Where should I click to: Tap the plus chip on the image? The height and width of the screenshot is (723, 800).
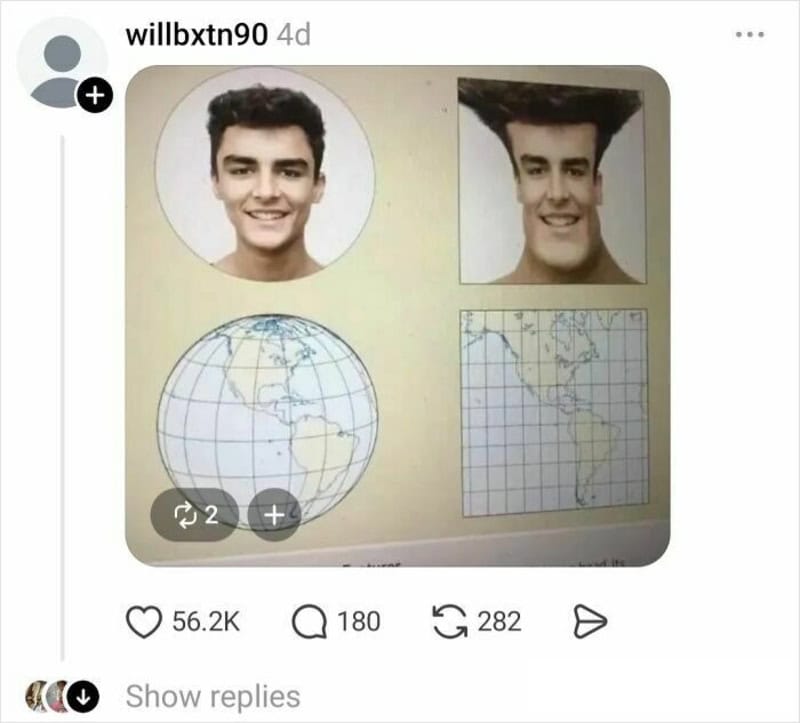tap(274, 514)
